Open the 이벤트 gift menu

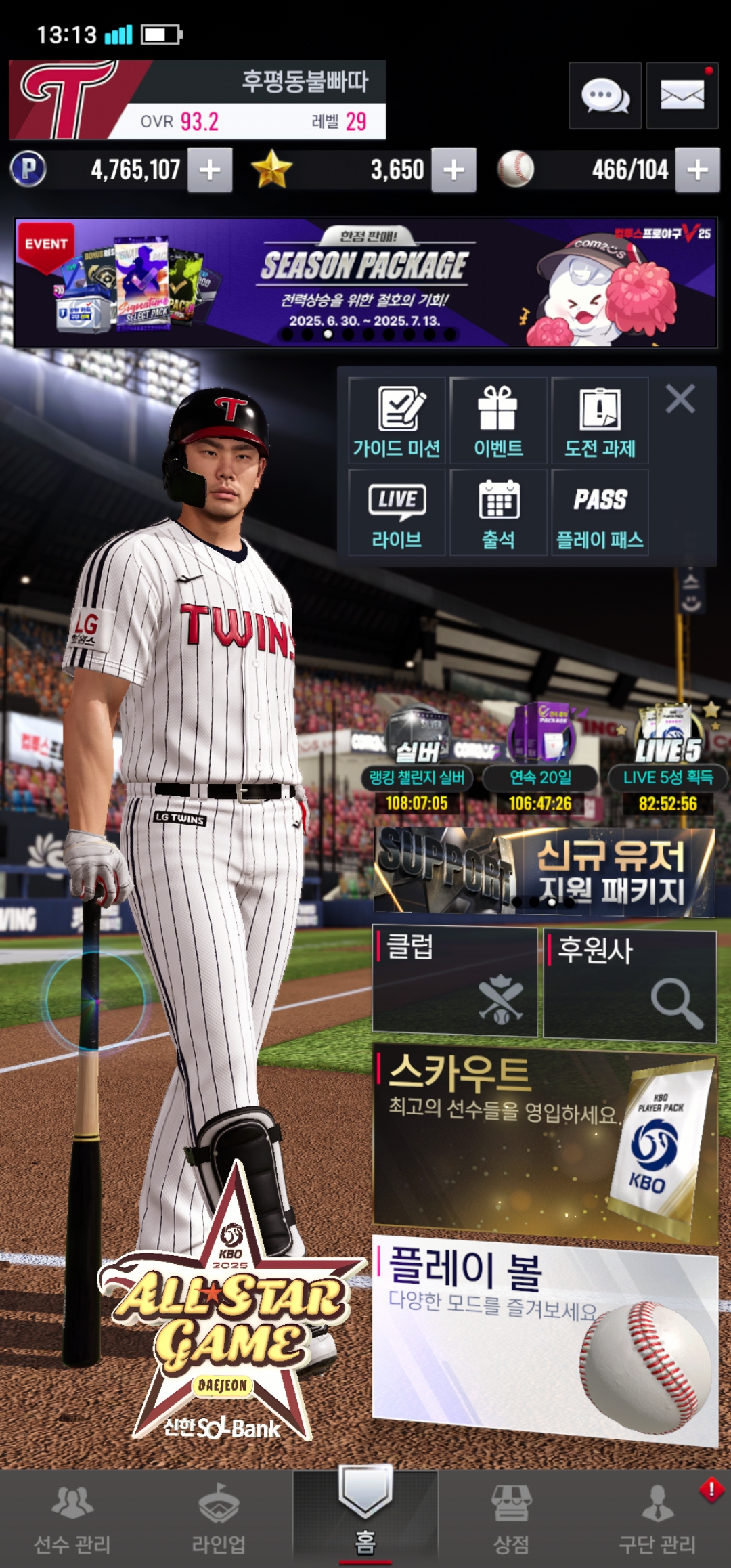coord(498,420)
